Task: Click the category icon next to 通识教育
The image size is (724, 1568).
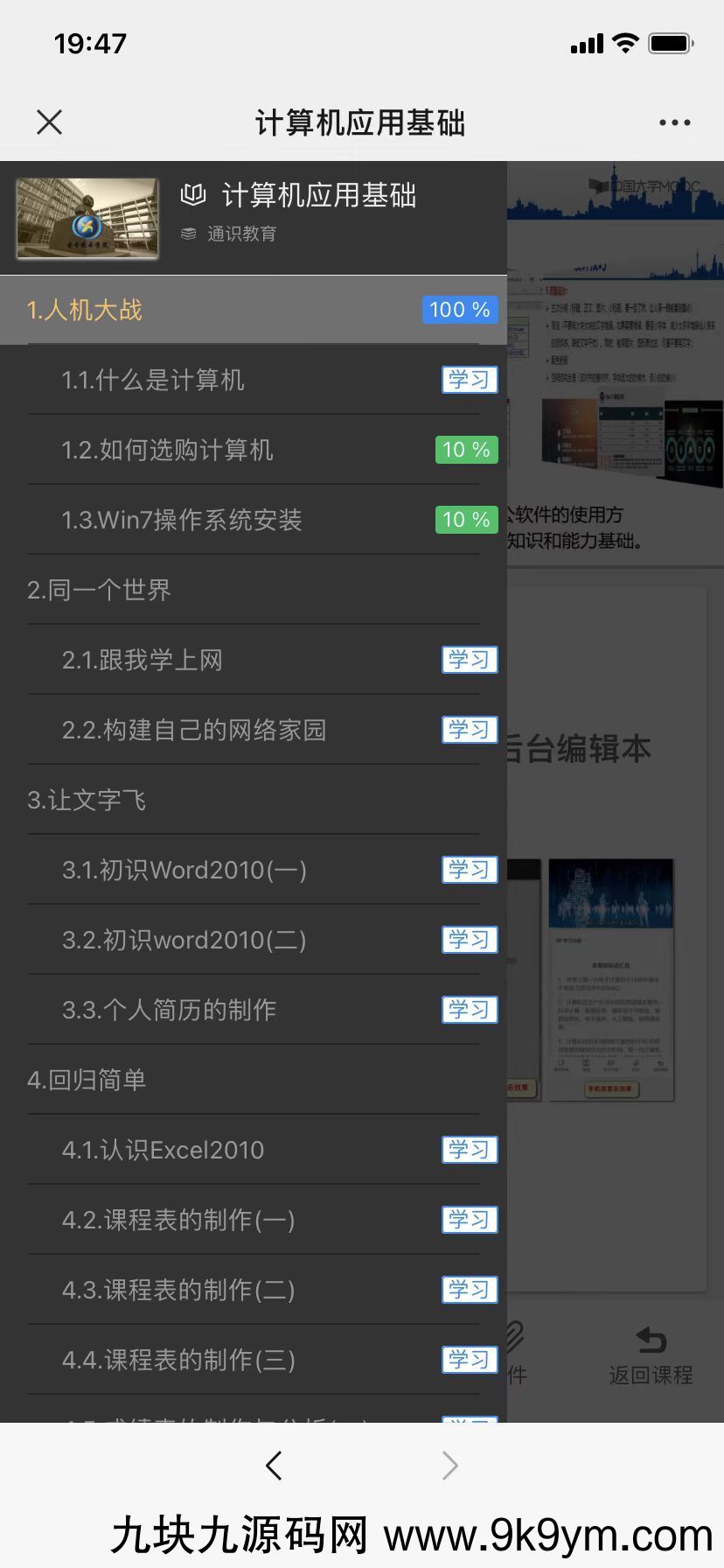Action: click(188, 234)
